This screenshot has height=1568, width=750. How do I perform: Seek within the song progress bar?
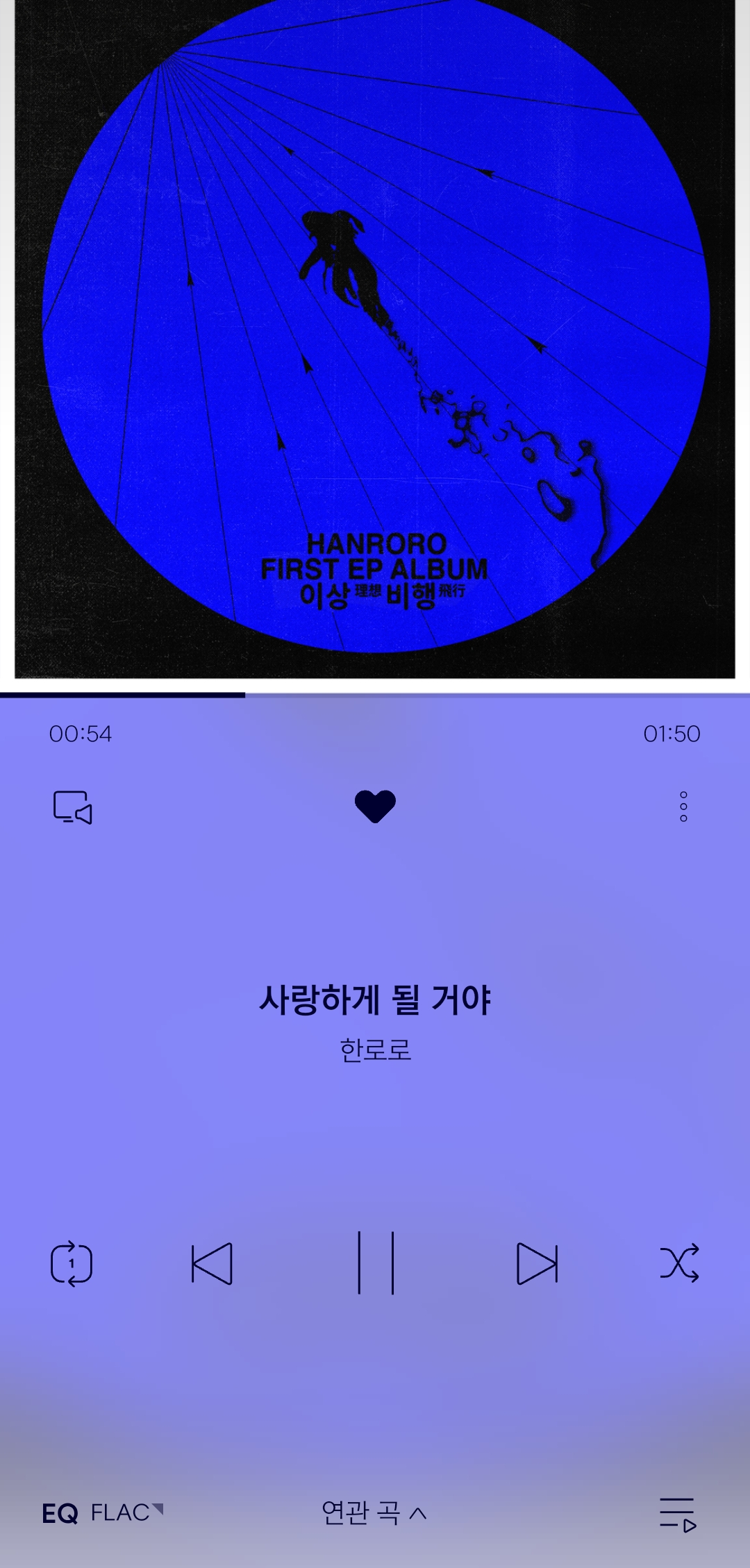pyautogui.click(x=375, y=695)
